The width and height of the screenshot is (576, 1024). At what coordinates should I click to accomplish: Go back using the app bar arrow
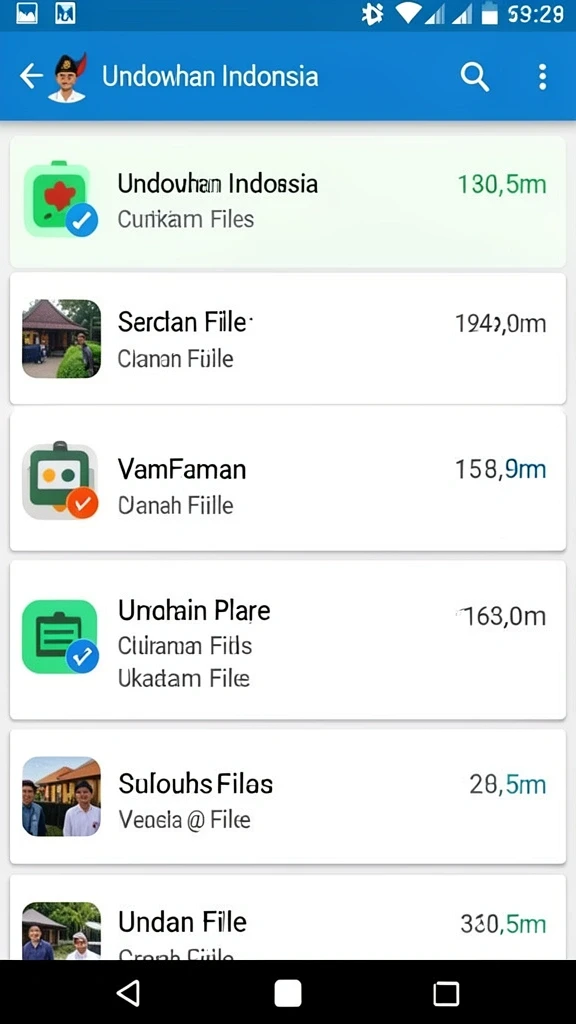tap(31, 76)
